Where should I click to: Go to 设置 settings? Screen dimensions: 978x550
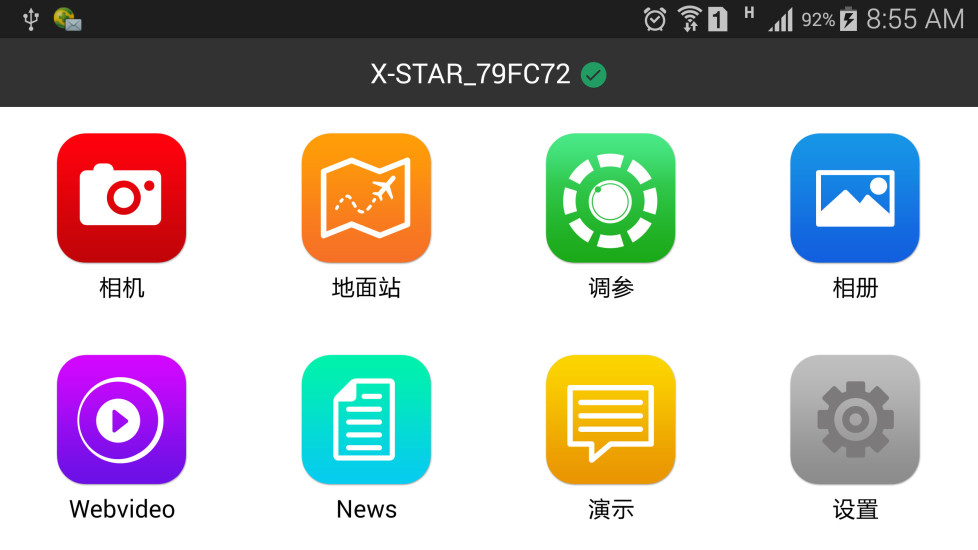tap(854, 420)
